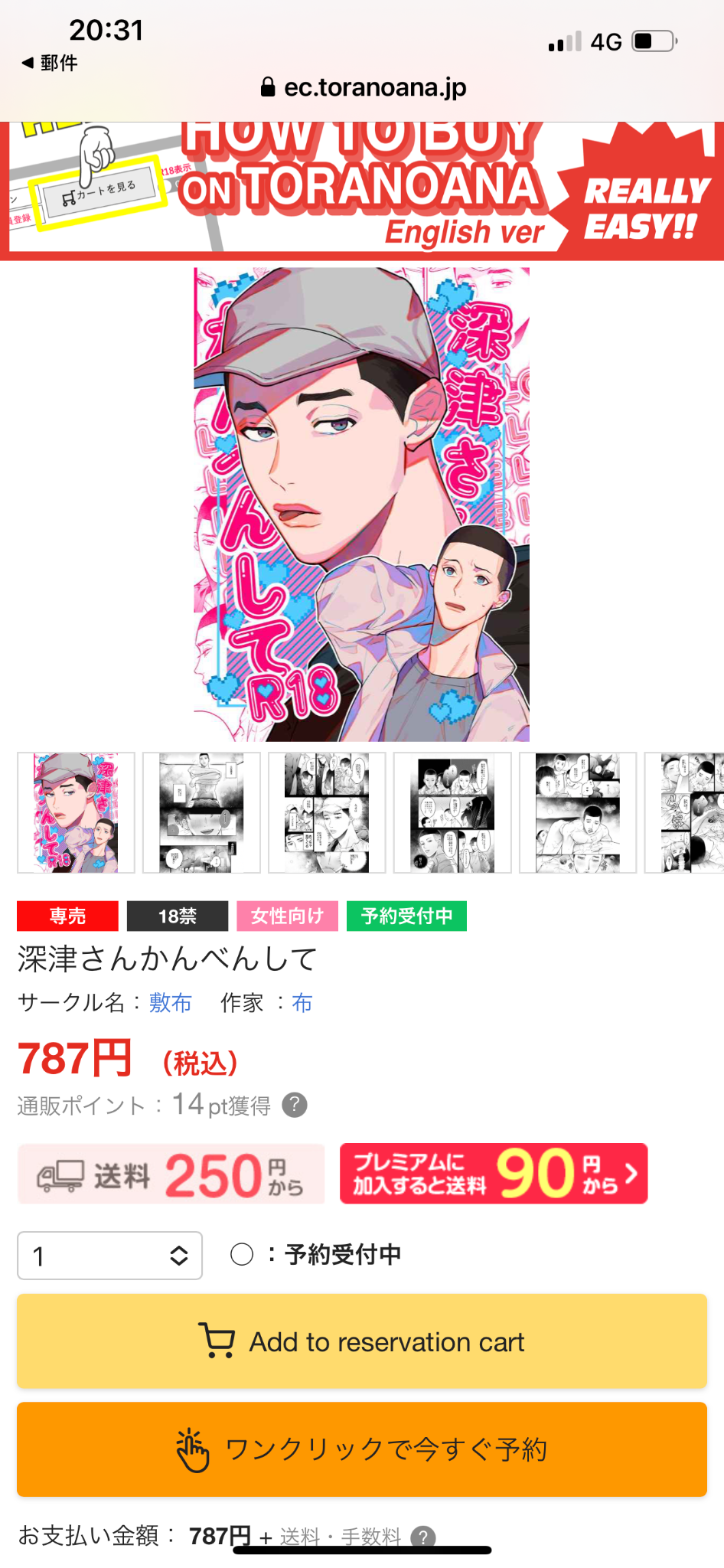Select the fourth sample page thumbnail

point(452,812)
